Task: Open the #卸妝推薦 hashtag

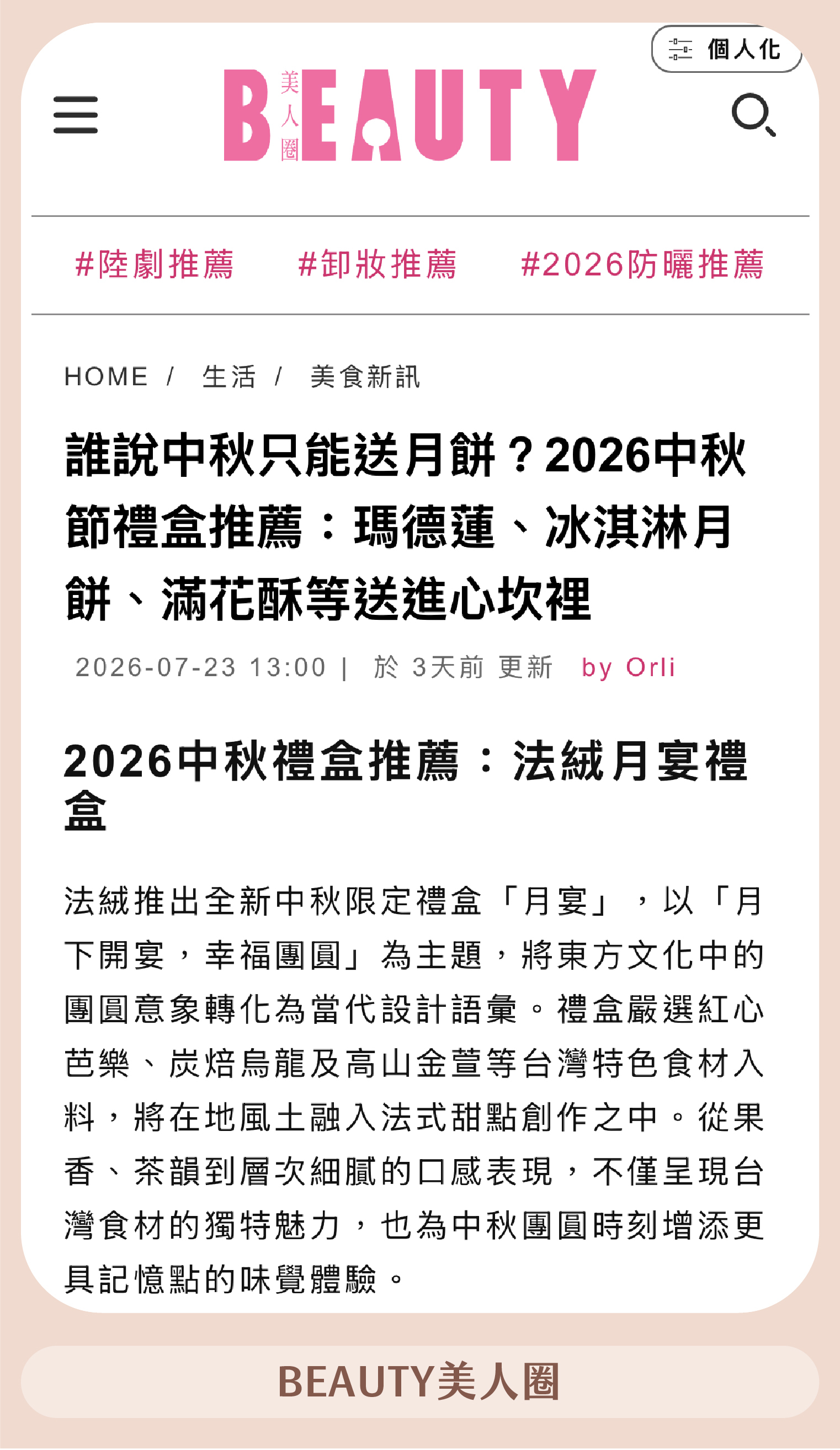Action: pos(378,265)
